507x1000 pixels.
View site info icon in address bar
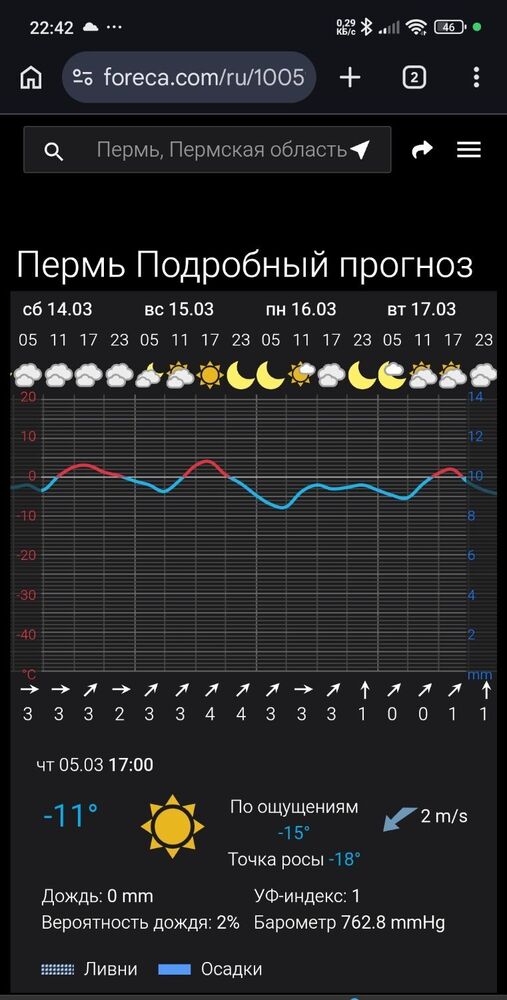click(83, 78)
